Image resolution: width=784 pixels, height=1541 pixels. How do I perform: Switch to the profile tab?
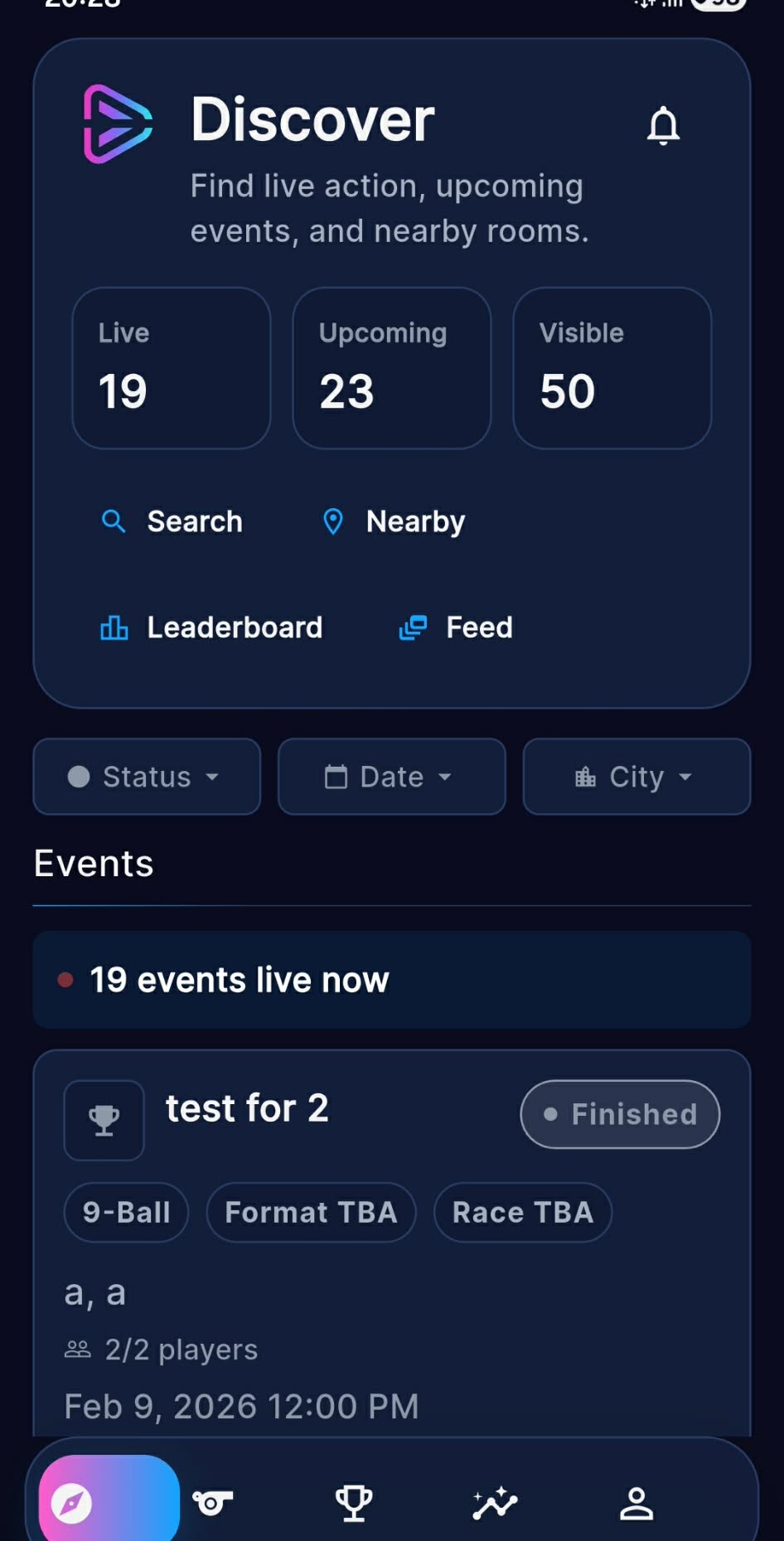click(636, 1502)
